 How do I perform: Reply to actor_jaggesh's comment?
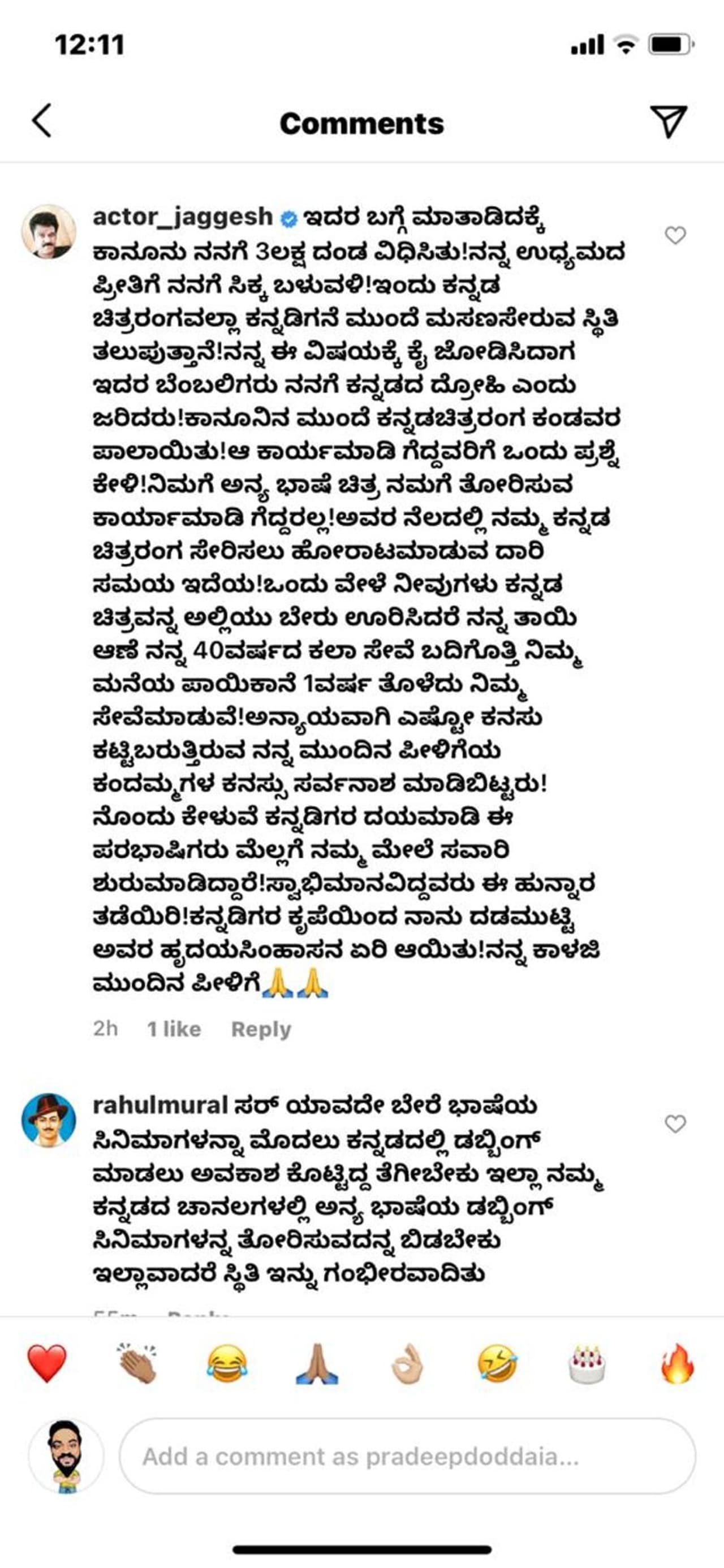pos(261,1029)
